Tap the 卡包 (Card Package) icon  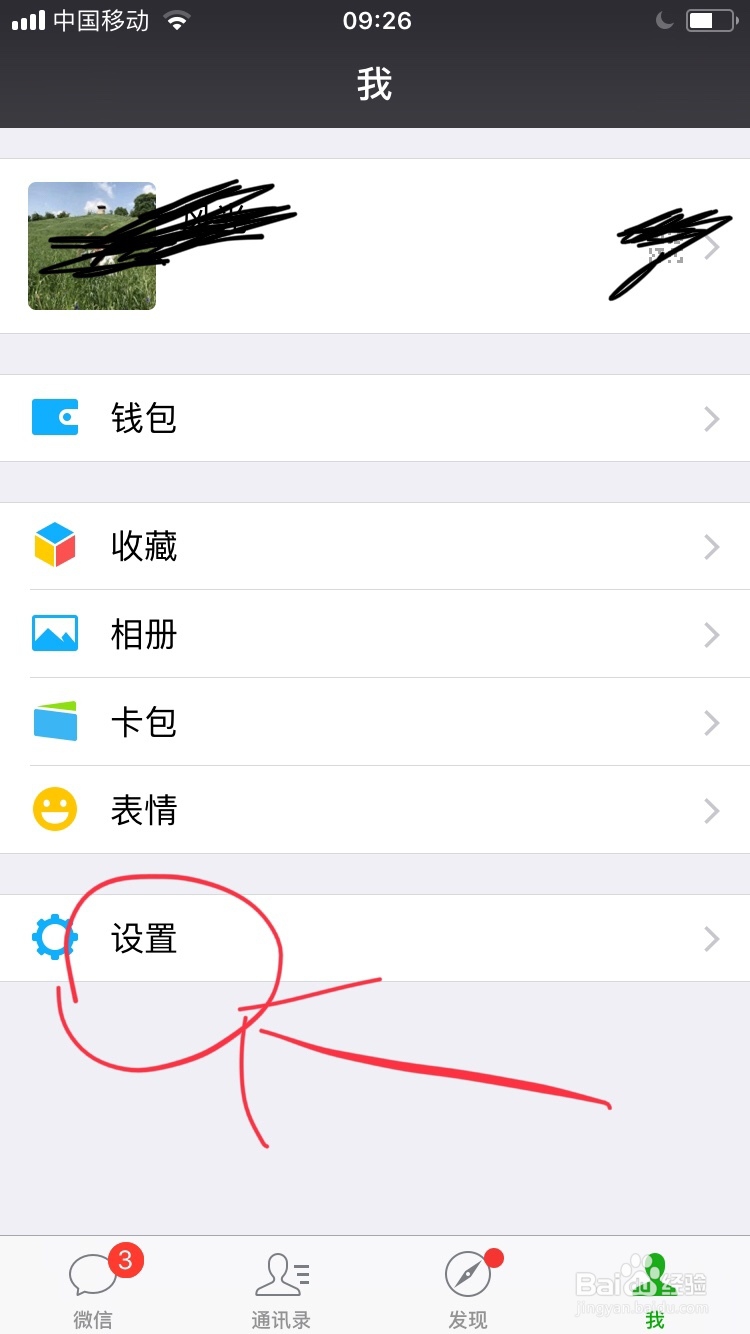[x=54, y=722]
